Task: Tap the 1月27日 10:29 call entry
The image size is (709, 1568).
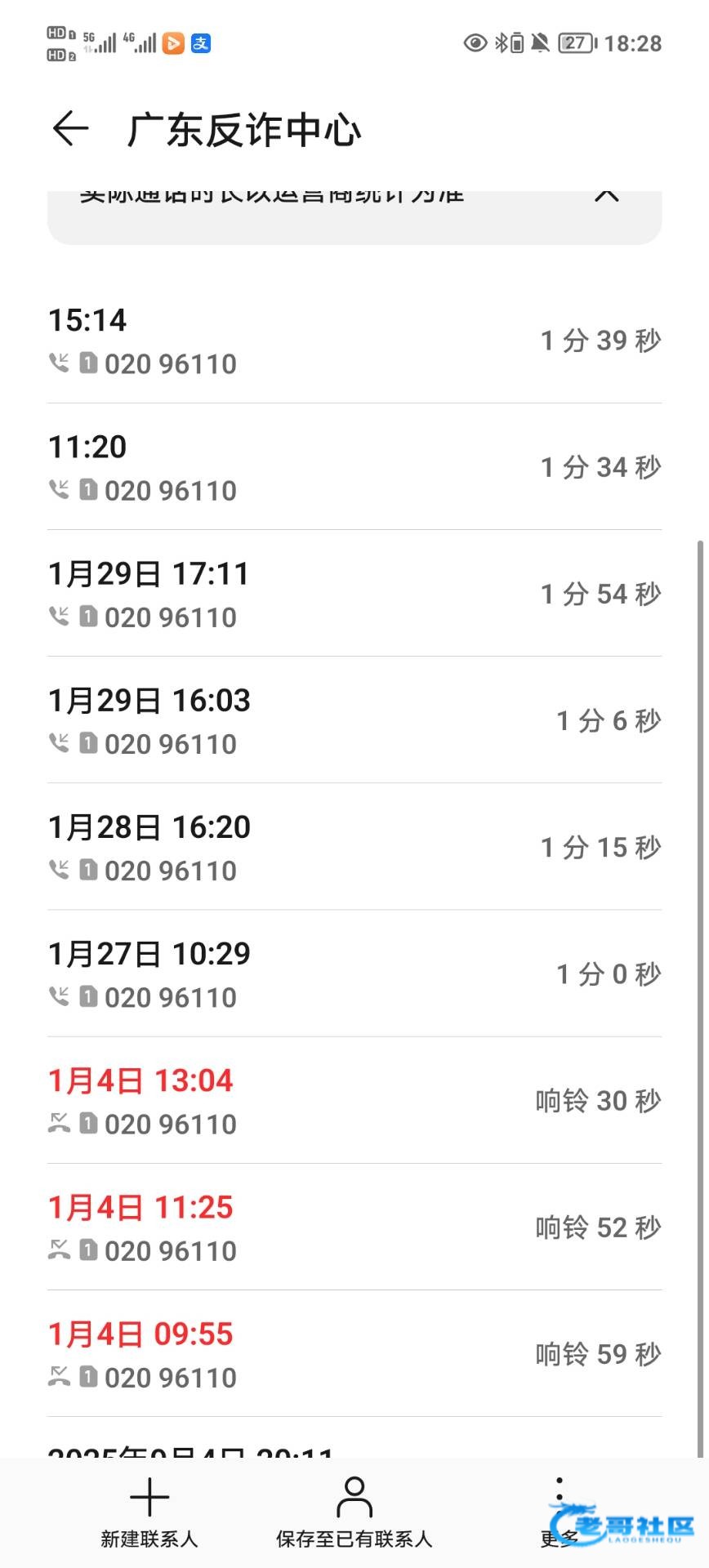Action: pos(354,973)
